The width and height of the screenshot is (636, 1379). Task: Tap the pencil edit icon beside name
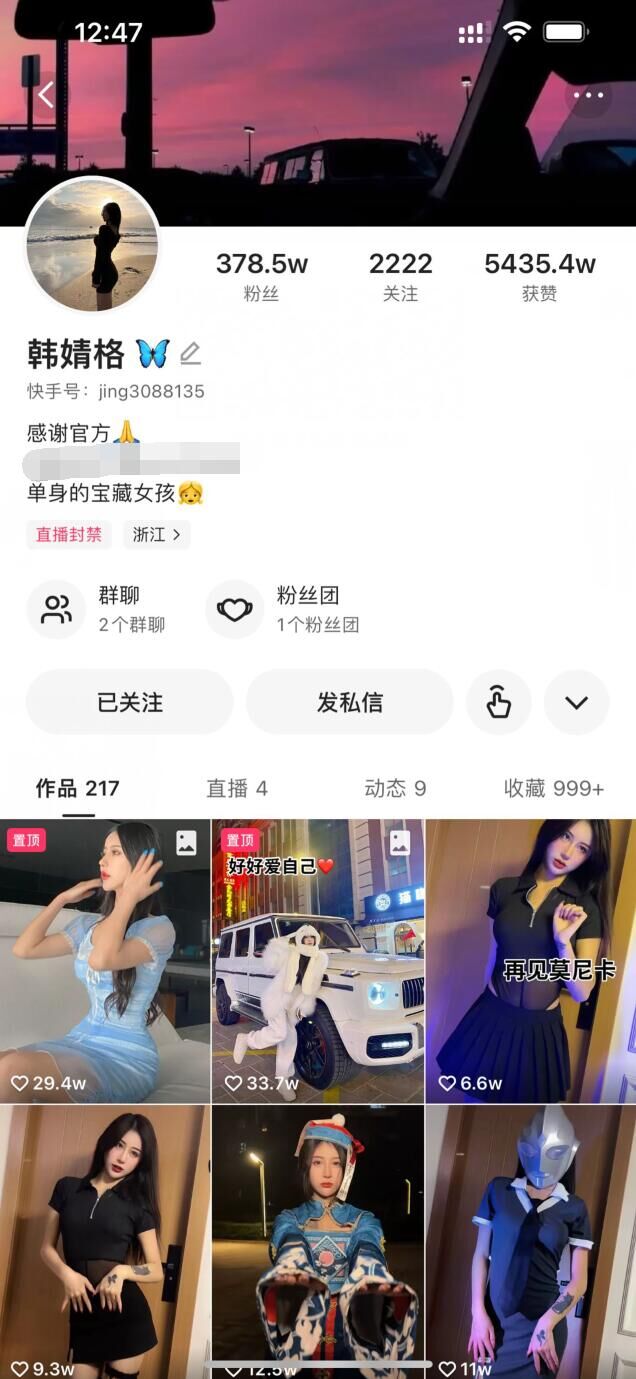pyautogui.click(x=190, y=353)
